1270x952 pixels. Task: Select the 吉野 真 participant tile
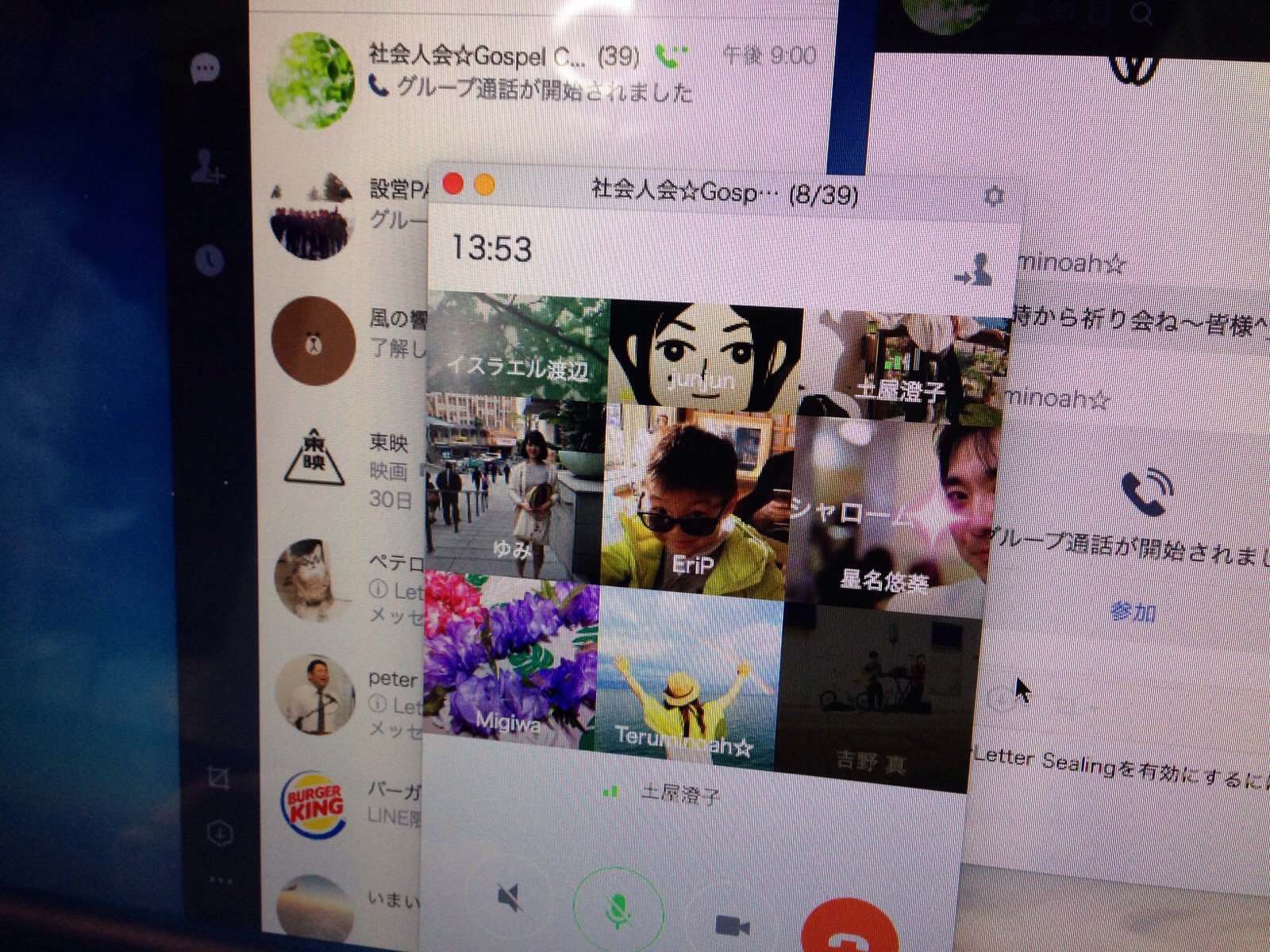[873, 698]
